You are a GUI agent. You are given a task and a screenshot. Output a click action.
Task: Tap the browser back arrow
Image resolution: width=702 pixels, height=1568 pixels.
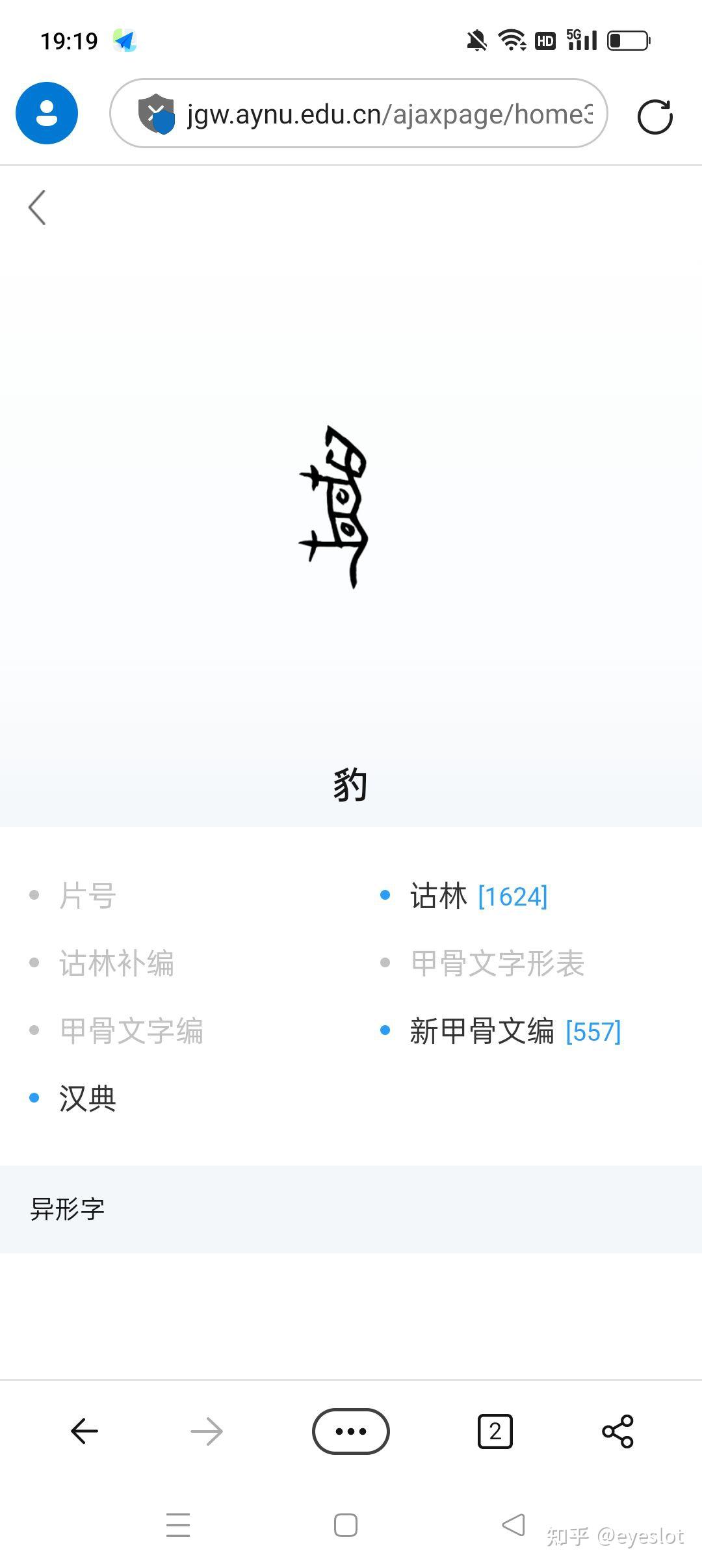84,1431
